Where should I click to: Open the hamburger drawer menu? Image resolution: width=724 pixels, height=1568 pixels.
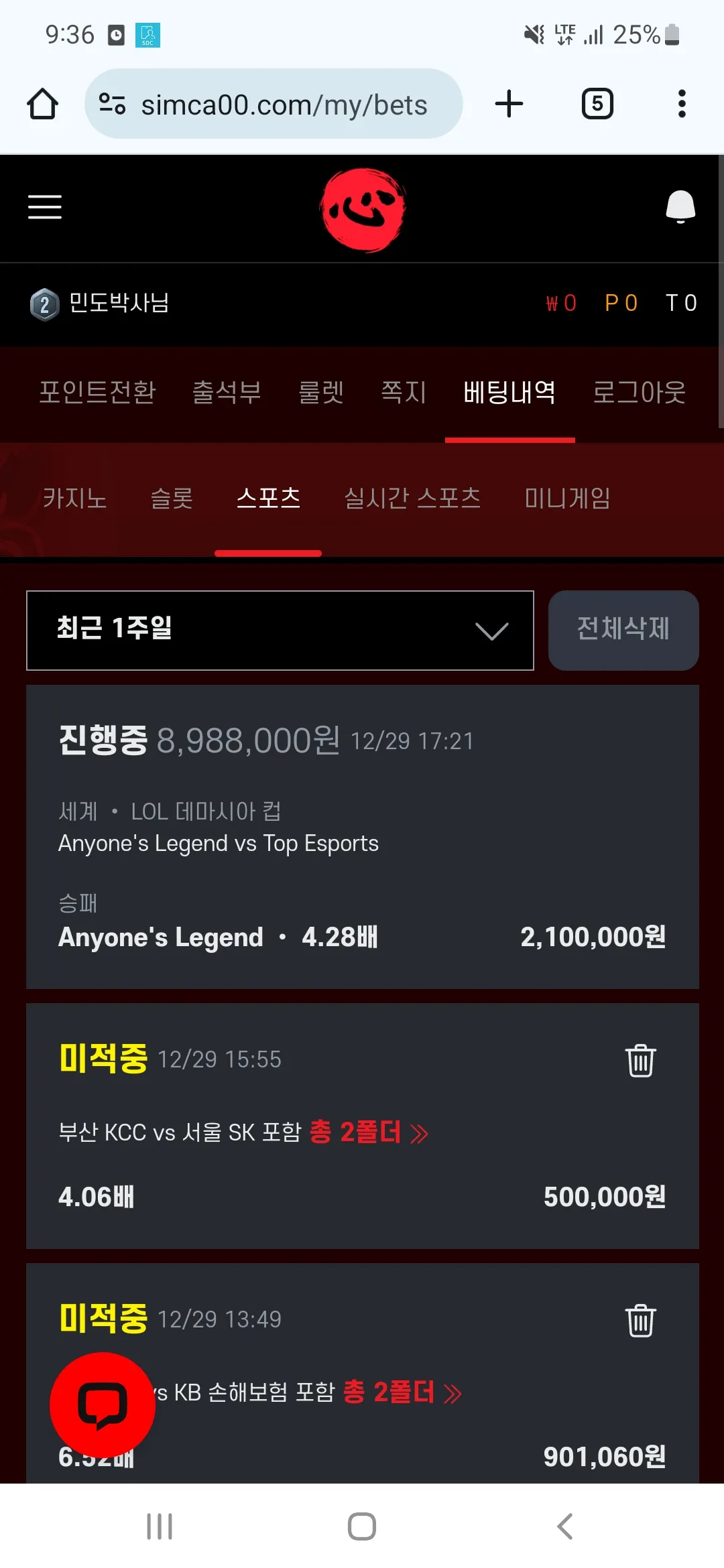[45, 207]
